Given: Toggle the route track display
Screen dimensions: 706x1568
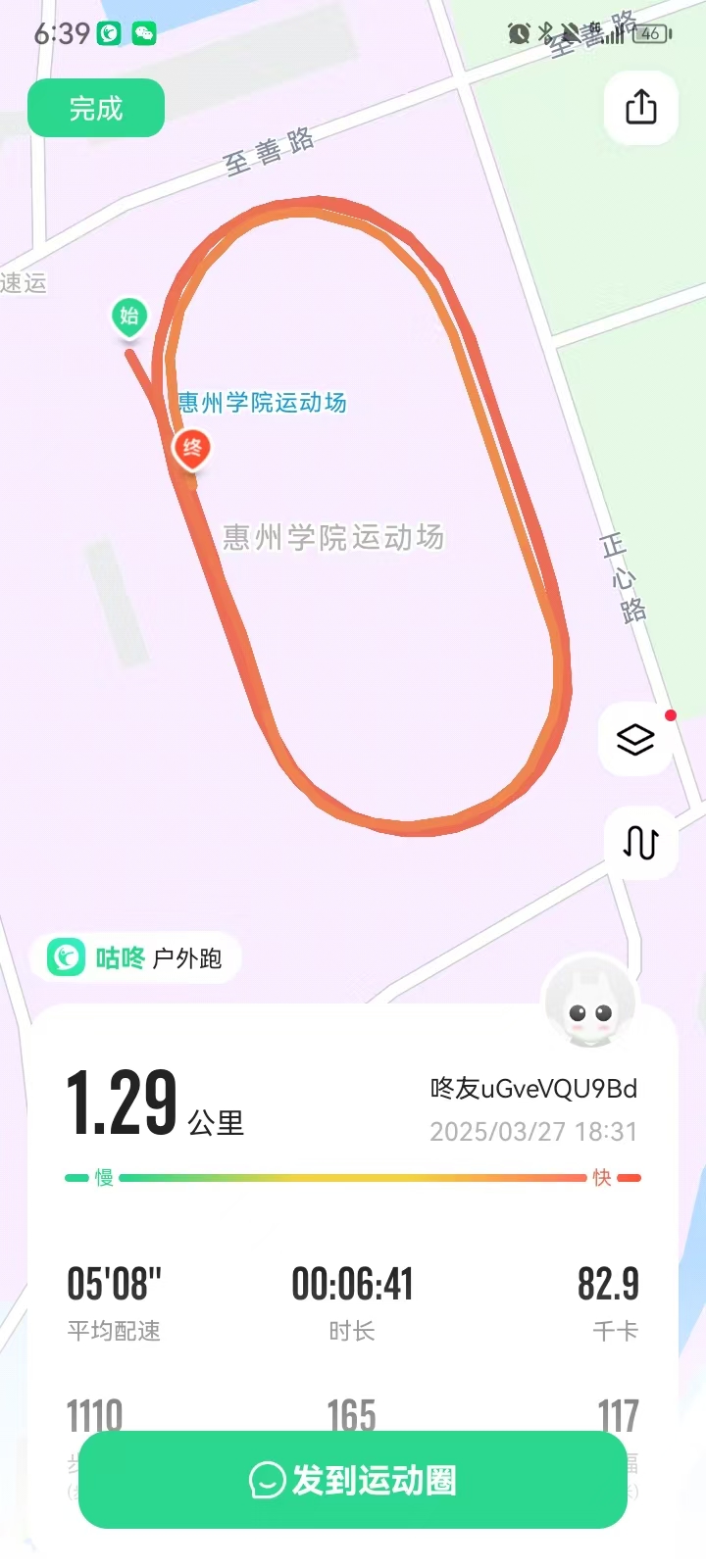Looking at the screenshot, I should point(639,842).
